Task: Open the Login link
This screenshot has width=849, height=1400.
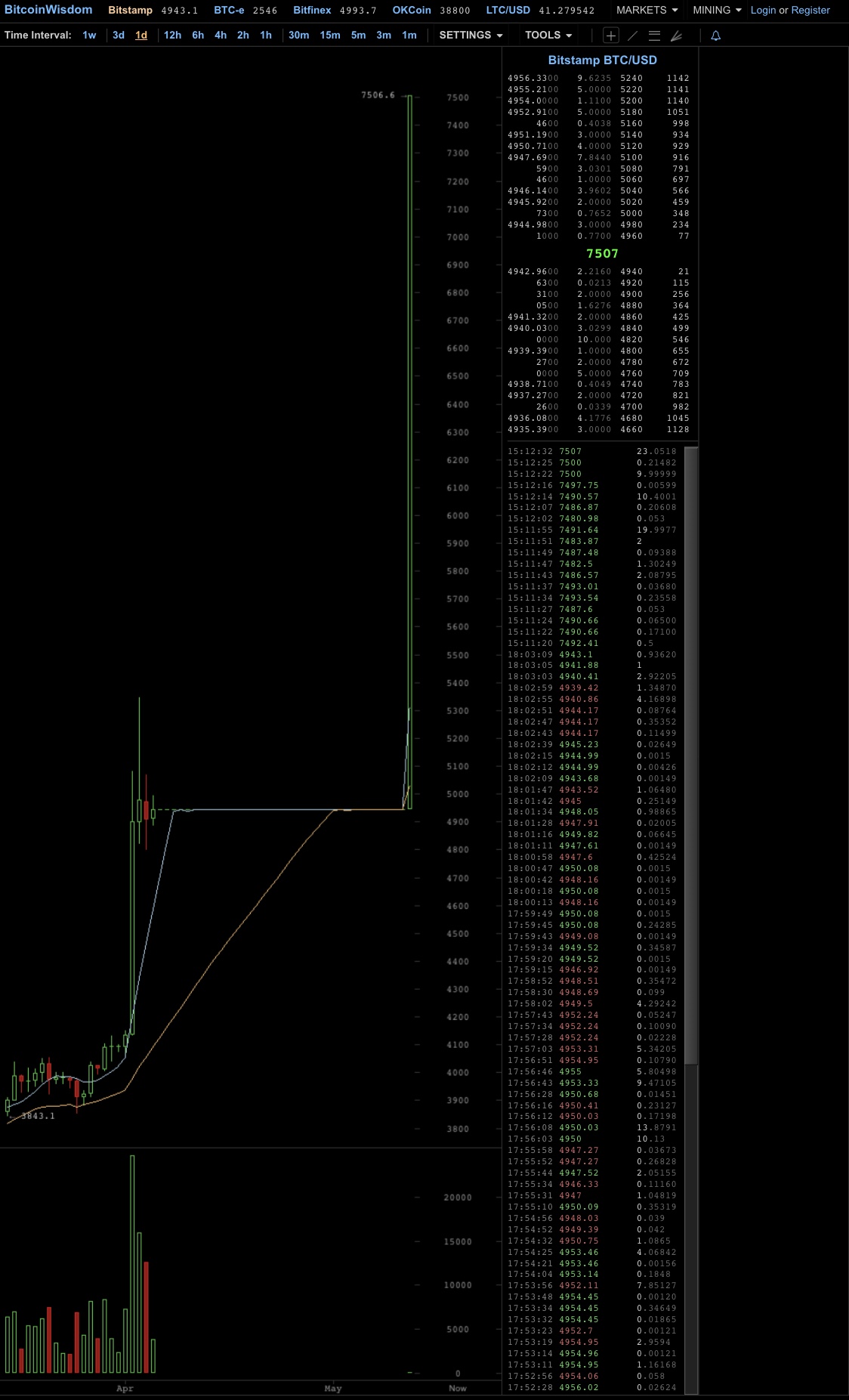Action: pos(763,11)
